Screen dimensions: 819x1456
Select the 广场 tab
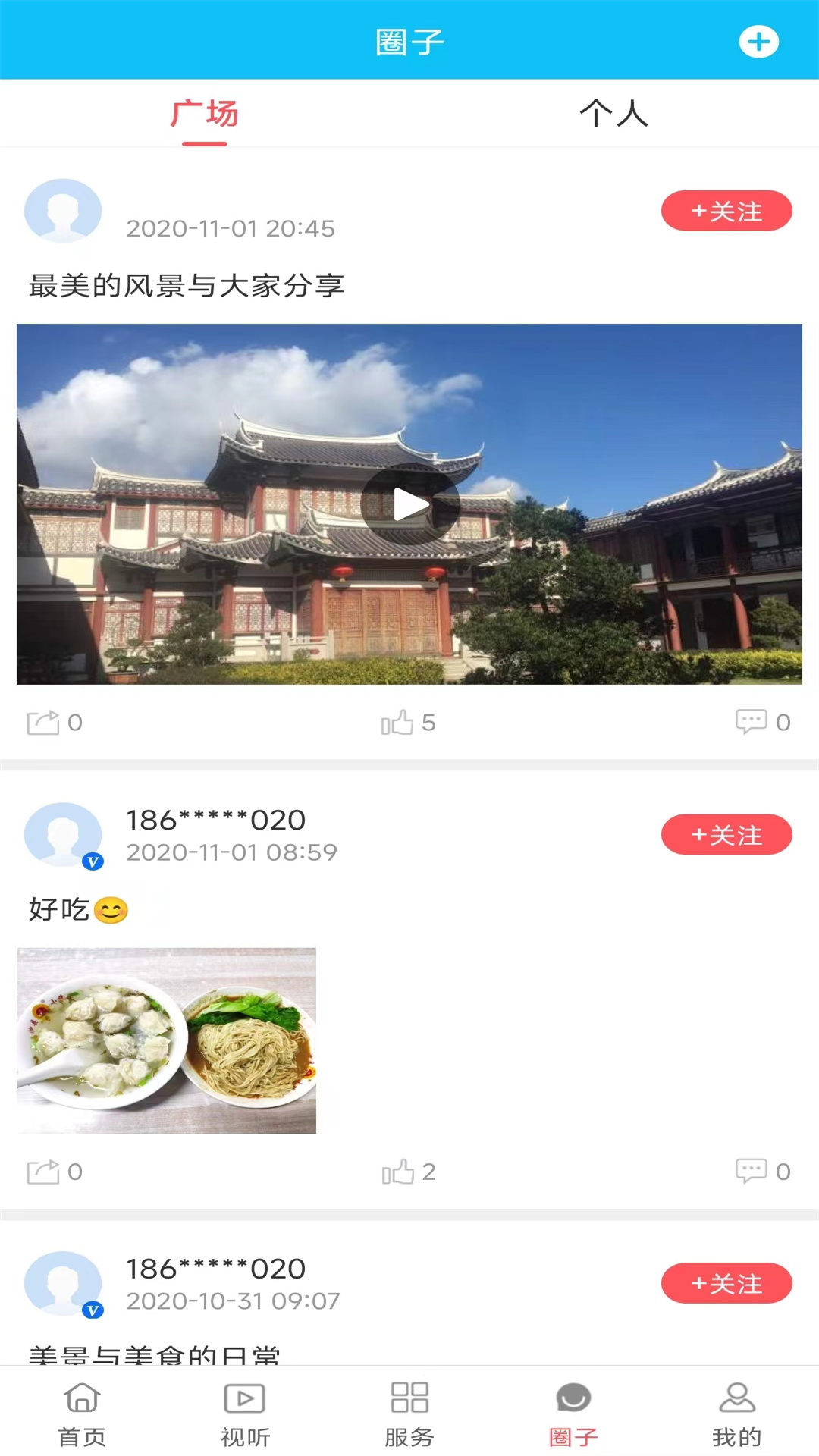pos(204,114)
